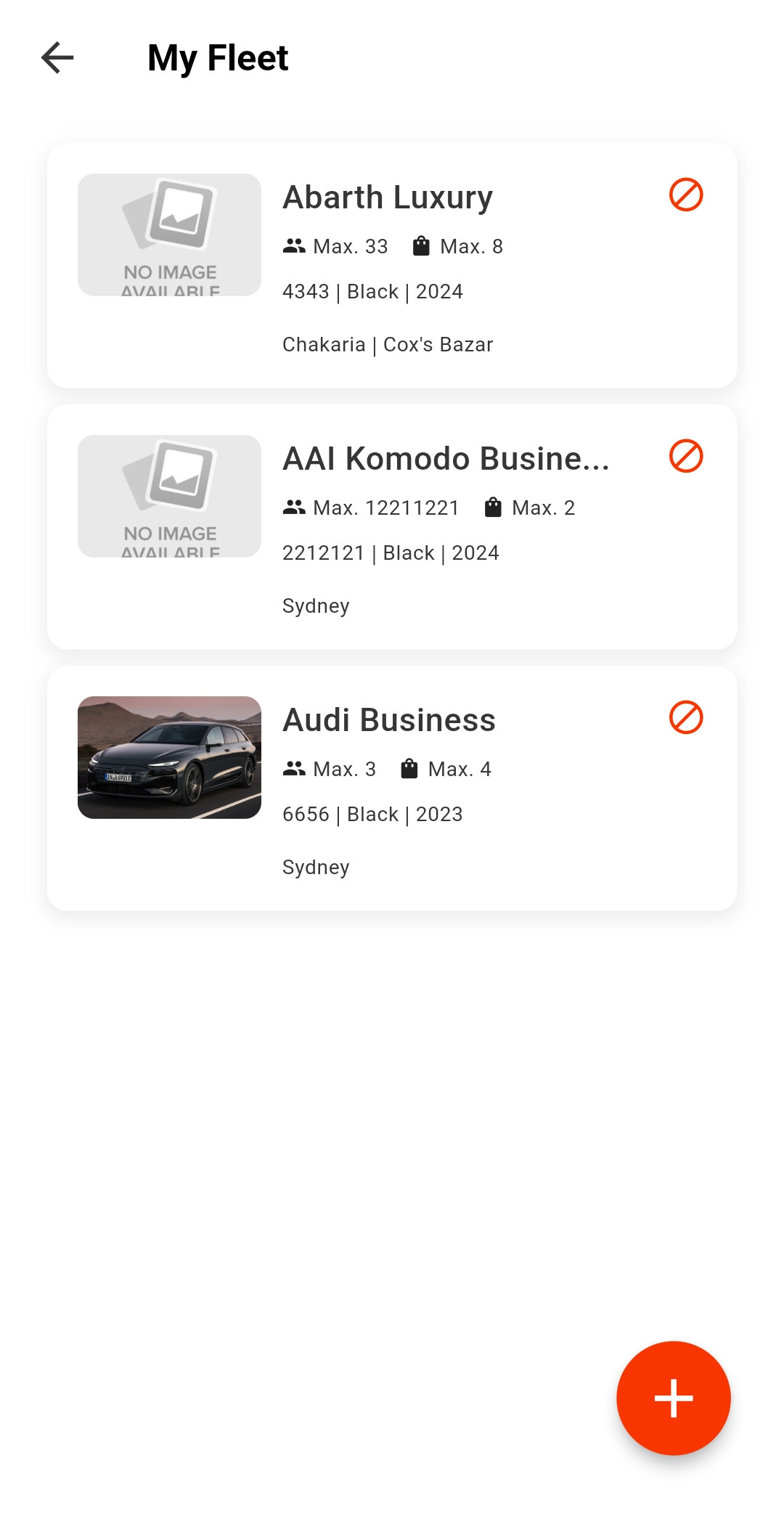Select the My Fleet screen title
The image size is (784, 1529).
tap(217, 57)
